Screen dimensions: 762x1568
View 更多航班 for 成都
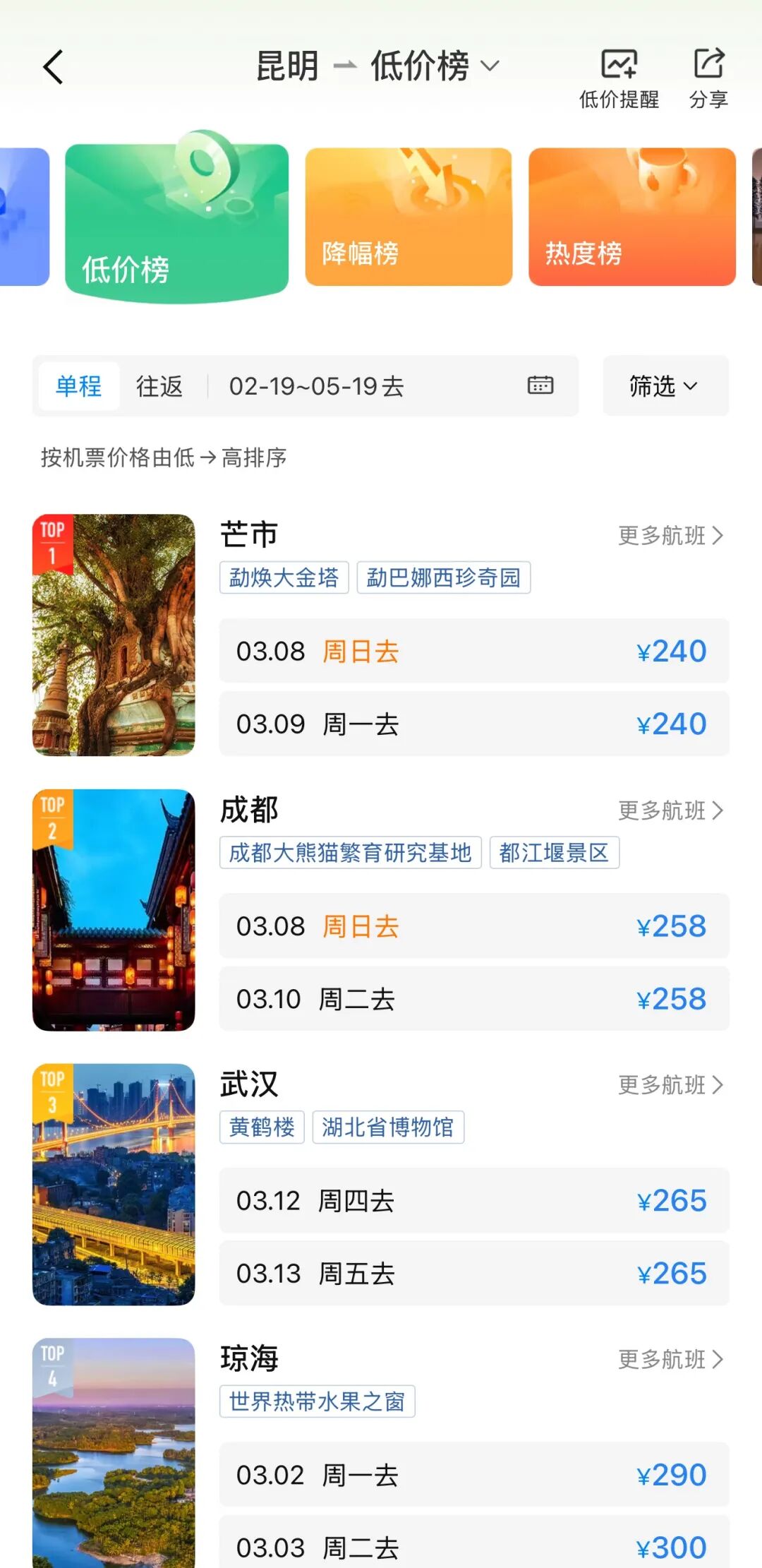[670, 810]
